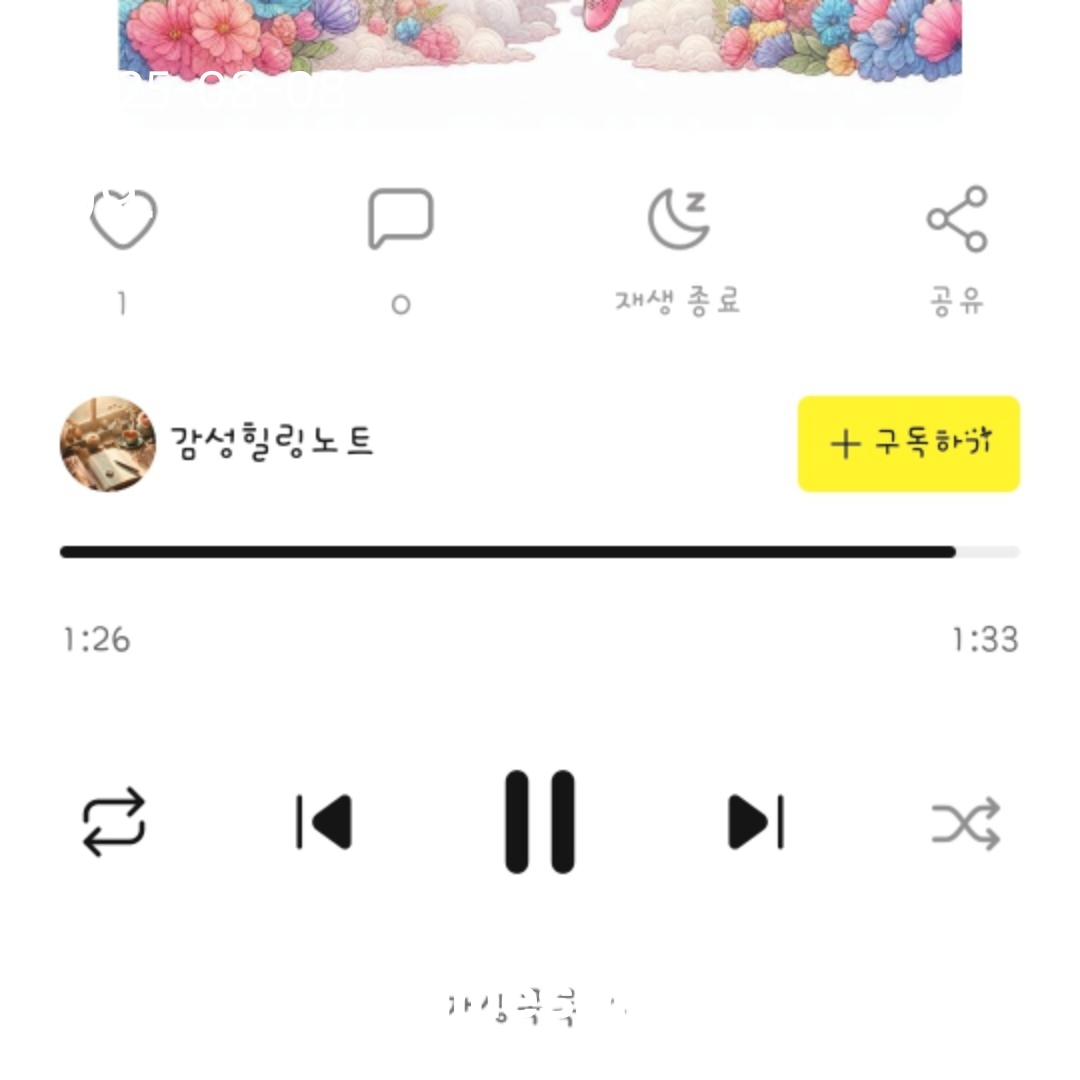Share this track via 공유
Screen dimensions: 1080x1080
point(957,219)
